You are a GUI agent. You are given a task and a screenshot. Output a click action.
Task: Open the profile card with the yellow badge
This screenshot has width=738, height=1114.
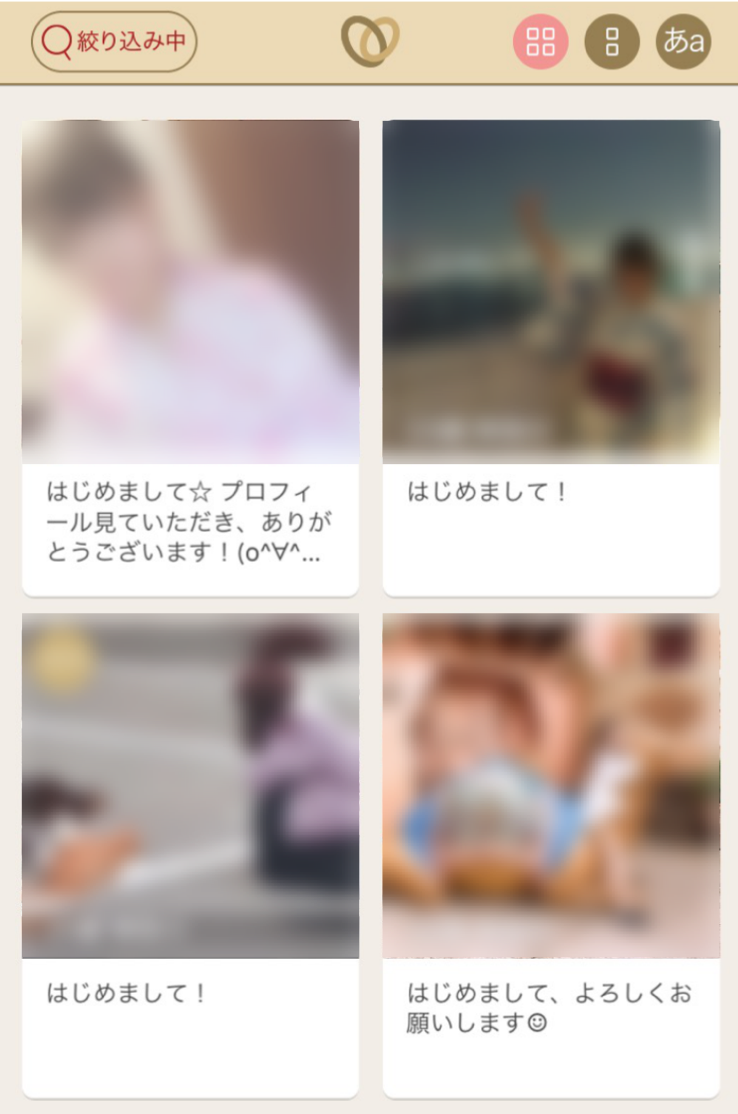point(190,855)
